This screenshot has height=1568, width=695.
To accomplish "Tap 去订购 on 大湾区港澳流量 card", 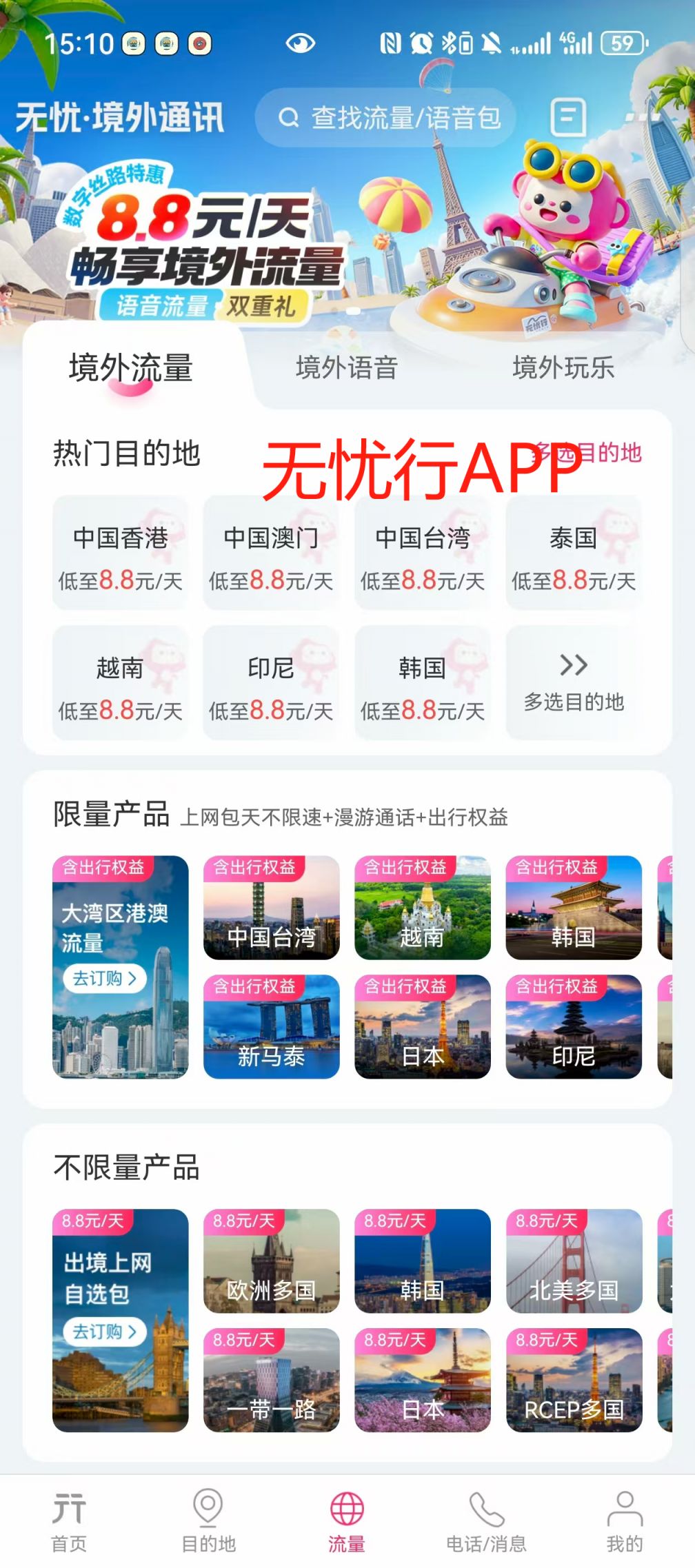I will pyautogui.click(x=105, y=978).
